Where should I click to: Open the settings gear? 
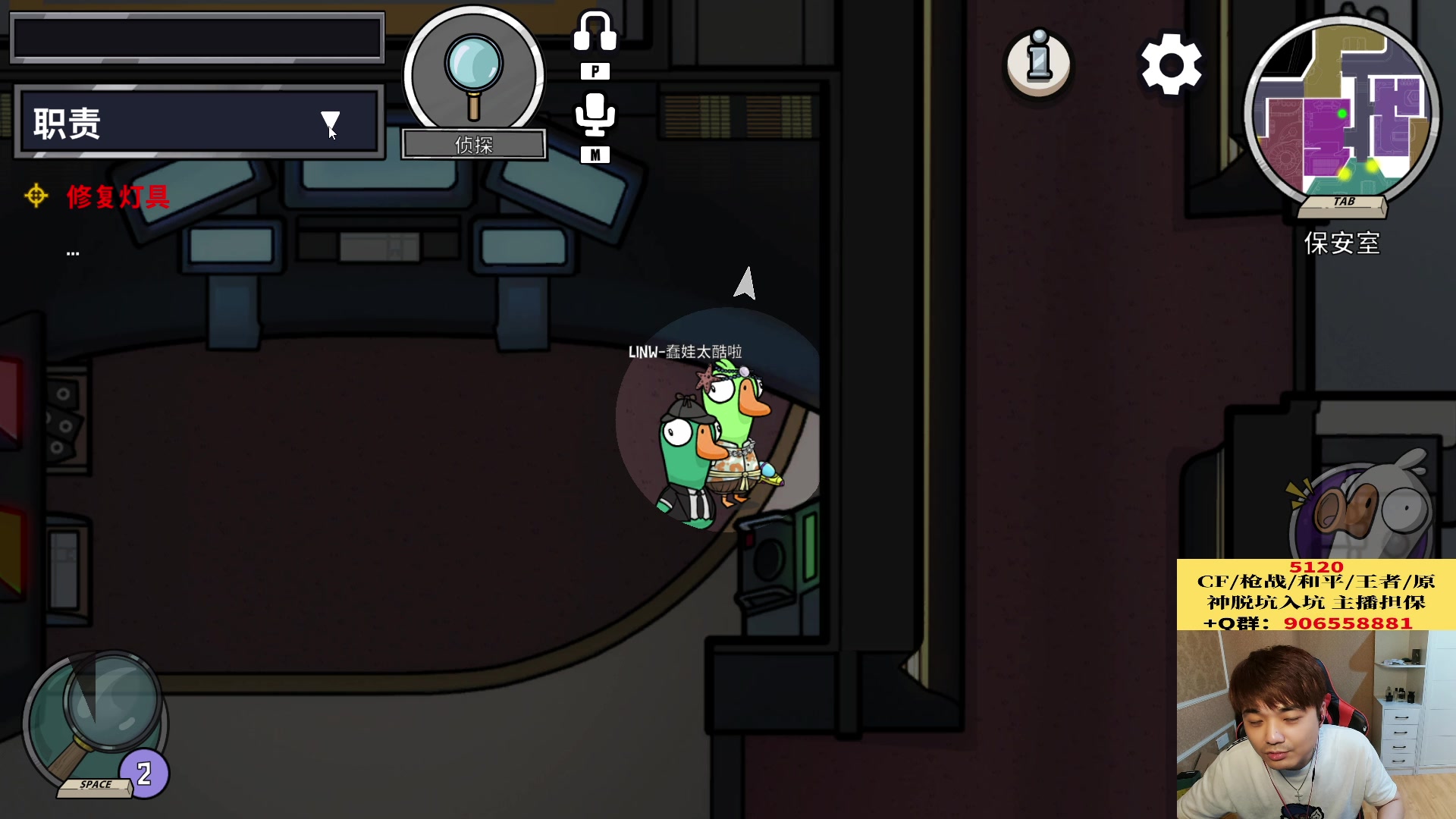[x=1171, y=64]
